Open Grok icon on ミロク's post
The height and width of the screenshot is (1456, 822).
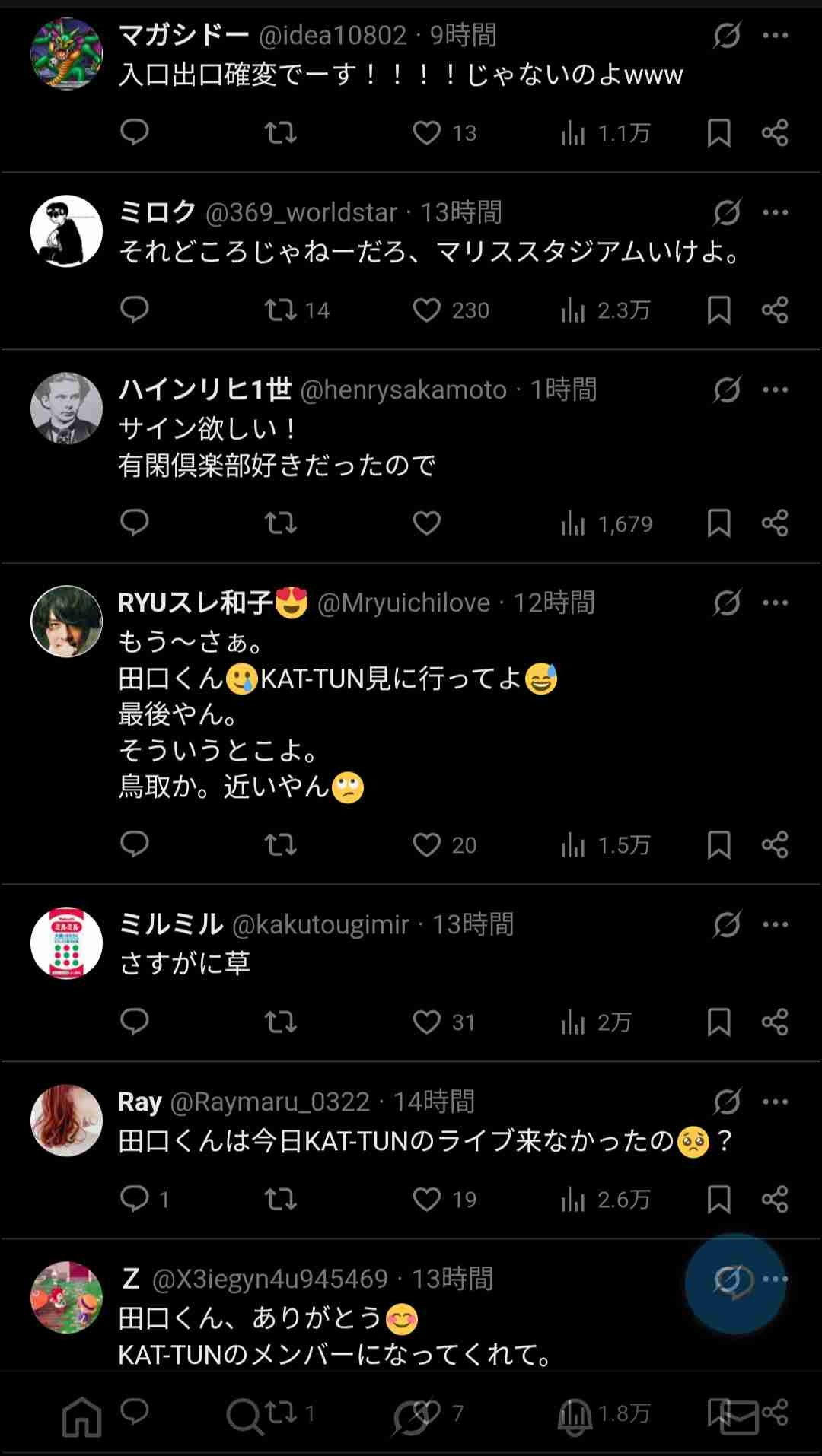pyautogui.click(x=727, y=213)
